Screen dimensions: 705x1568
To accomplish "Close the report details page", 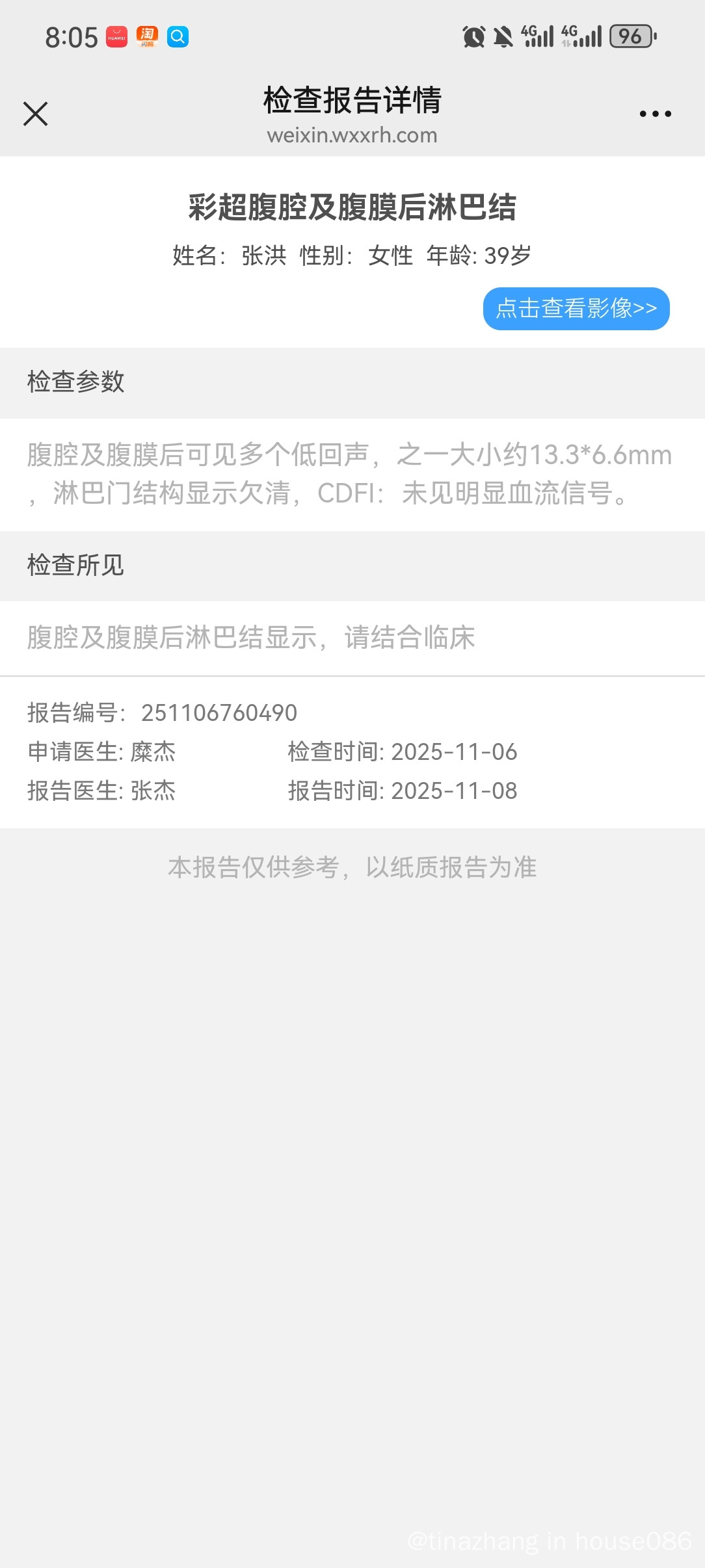I will point(36,114).
